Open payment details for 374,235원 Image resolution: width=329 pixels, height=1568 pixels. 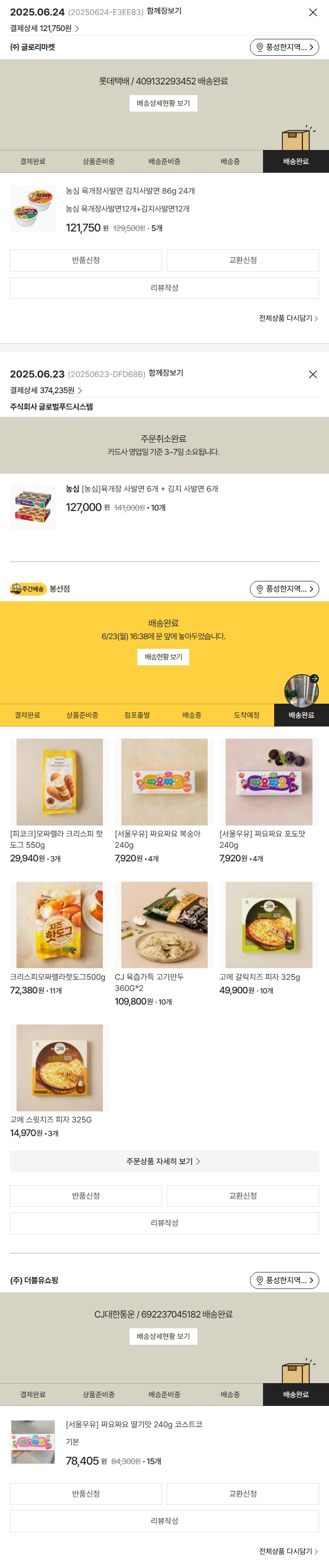tap(46, 391)
